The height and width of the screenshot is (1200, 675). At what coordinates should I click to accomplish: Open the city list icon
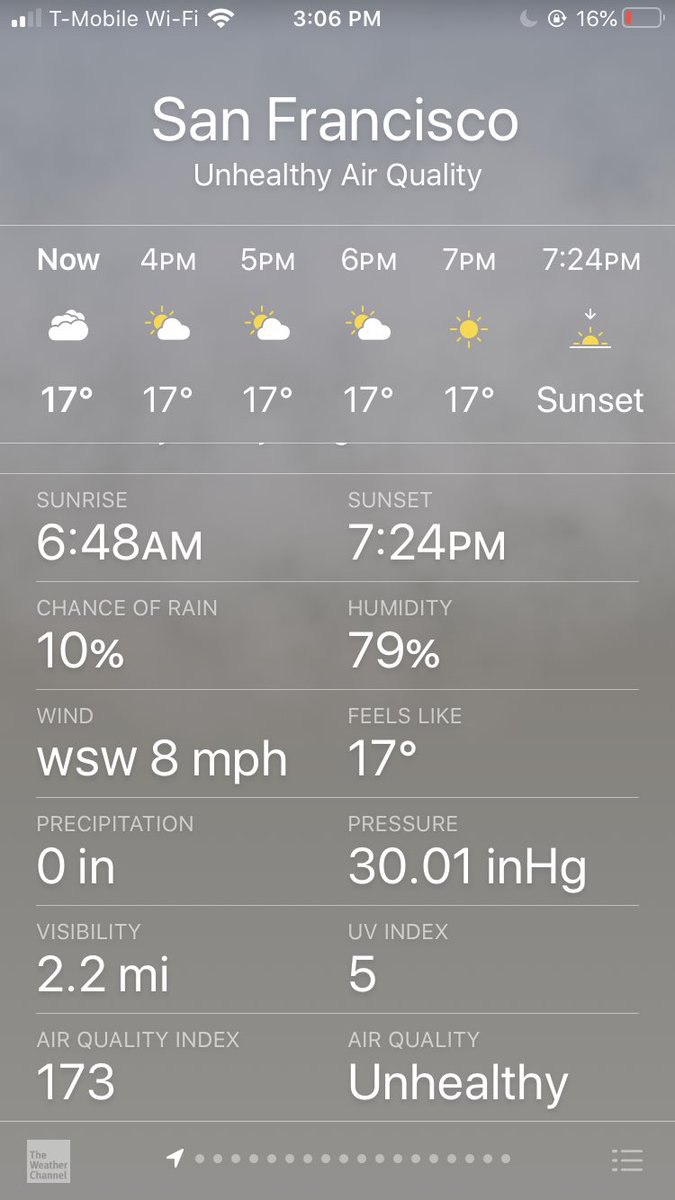627,1160
